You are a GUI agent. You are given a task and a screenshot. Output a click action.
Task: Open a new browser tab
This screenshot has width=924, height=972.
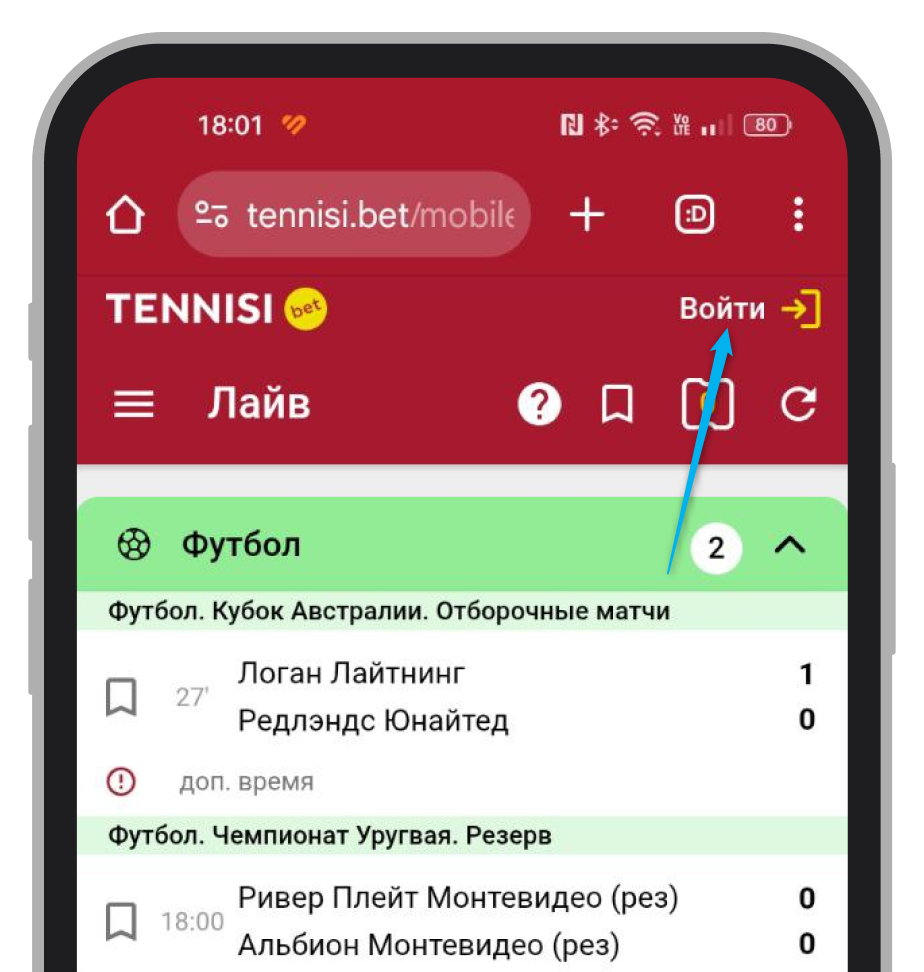[587, 215]
